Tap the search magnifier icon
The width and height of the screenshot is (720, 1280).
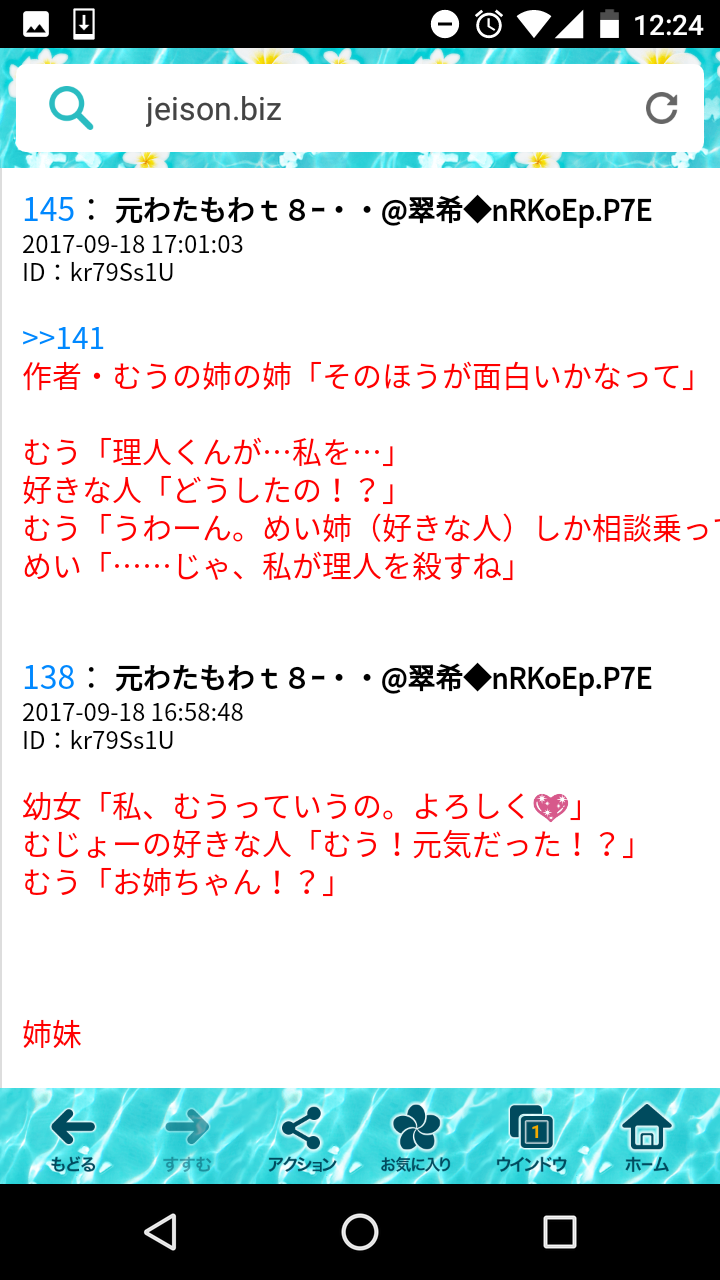point(71,108)
